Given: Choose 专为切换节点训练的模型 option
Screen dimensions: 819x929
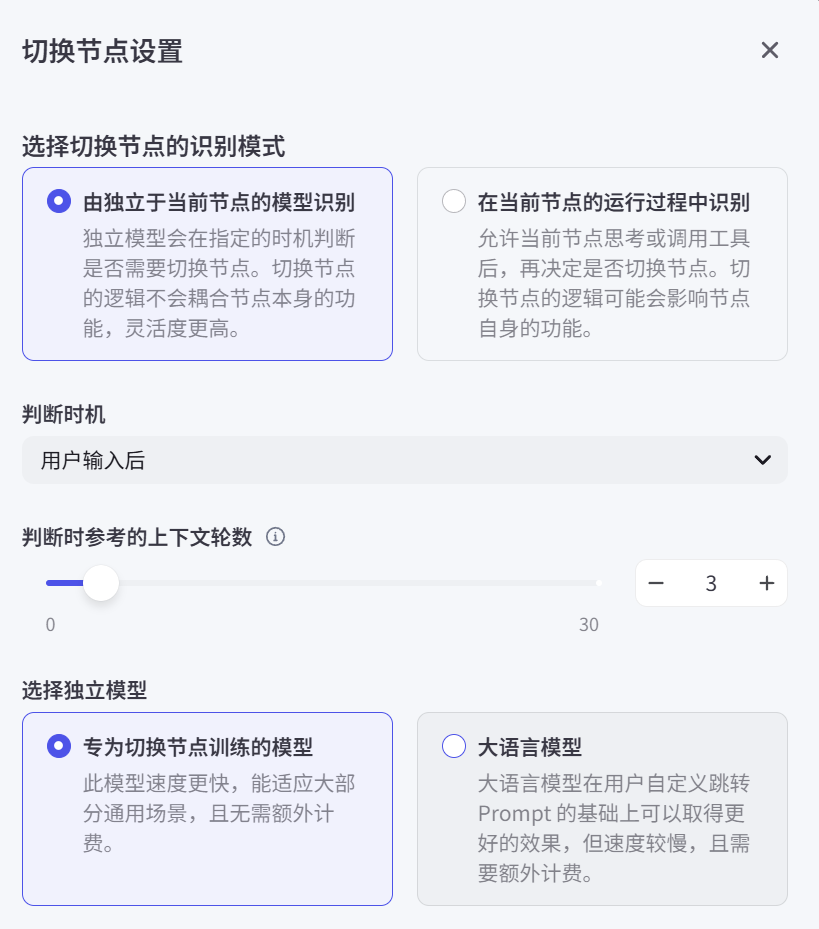Looking at the screenshot, I should coord(60,746).
